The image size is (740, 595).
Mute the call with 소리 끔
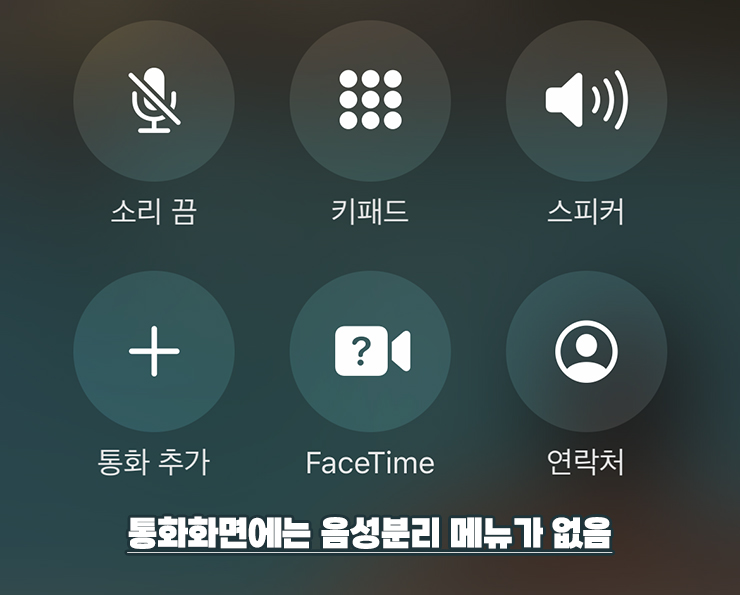click(x=154, y=100)
